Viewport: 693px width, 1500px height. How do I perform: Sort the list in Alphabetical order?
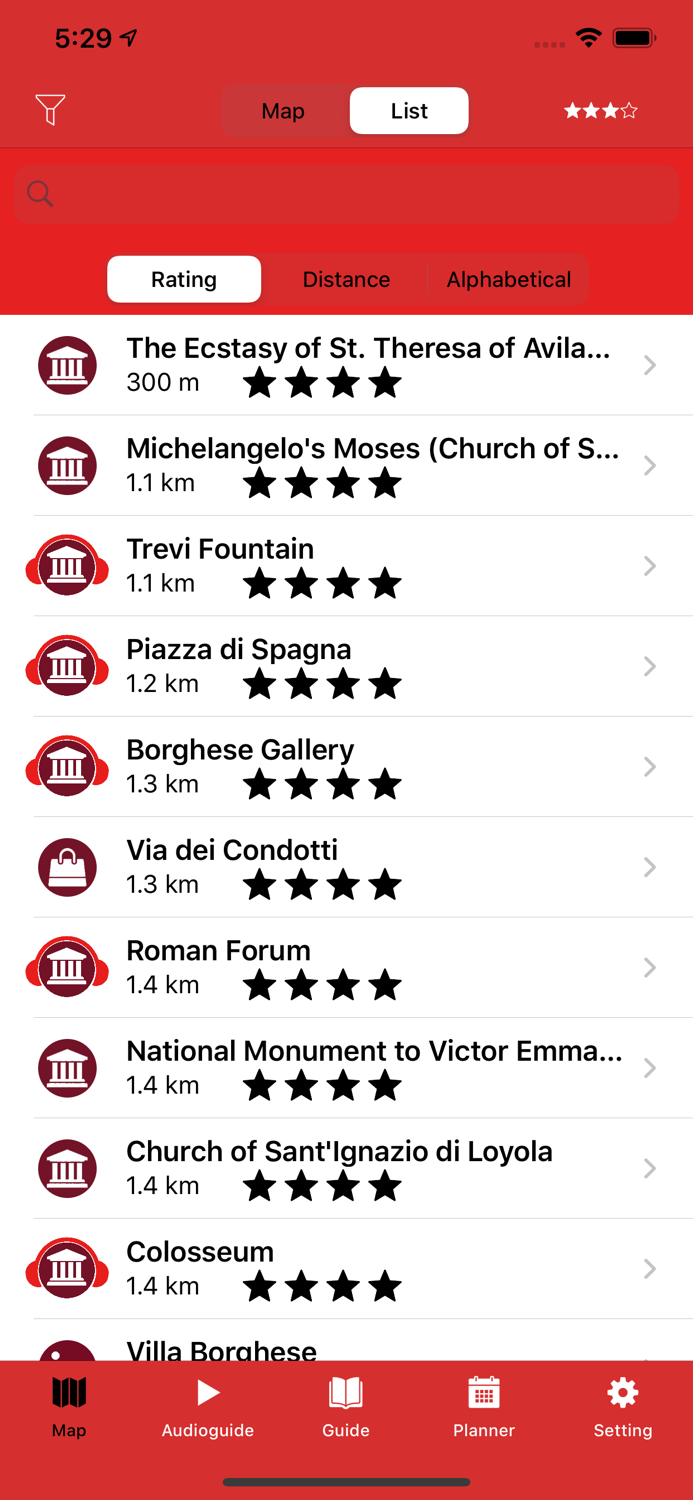coord(508,280)
